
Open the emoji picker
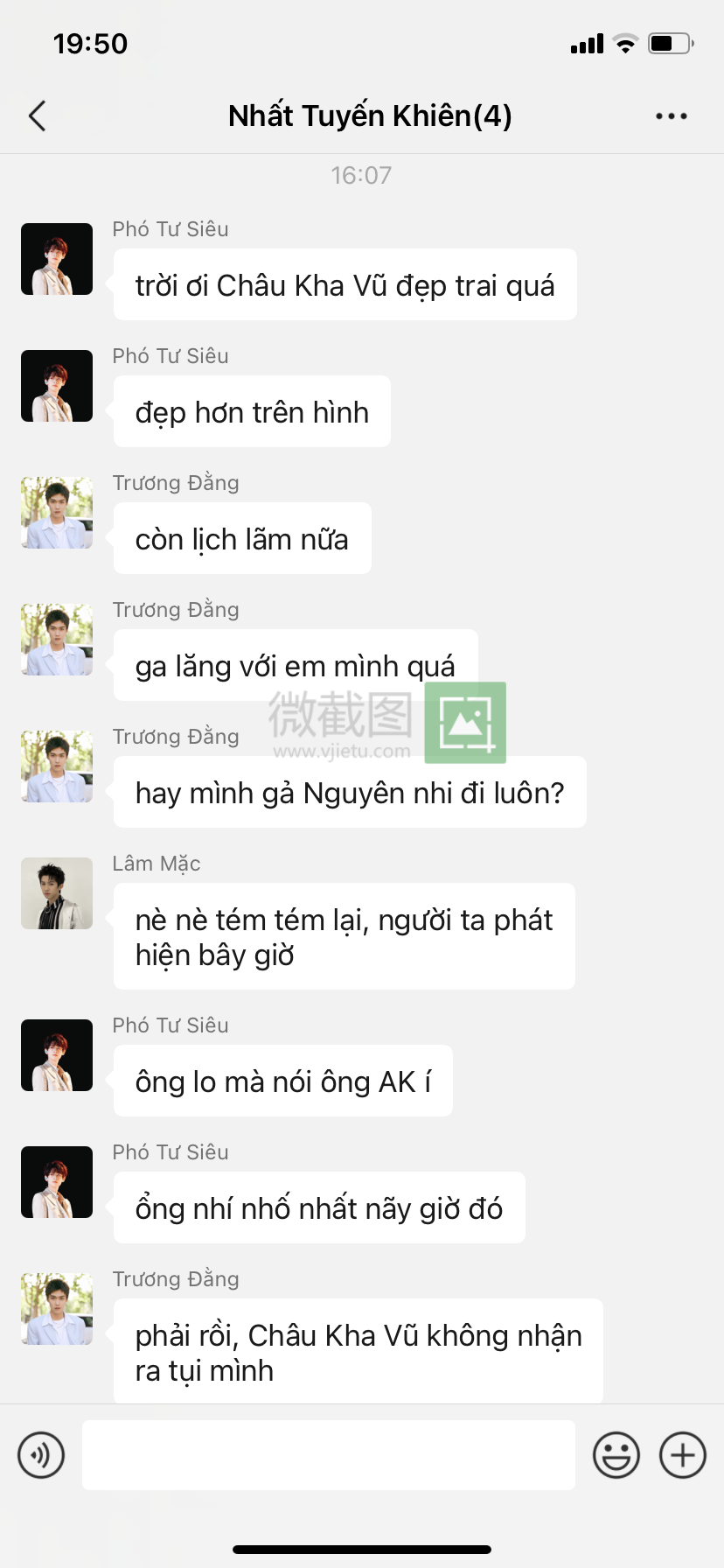(616, 1455)
